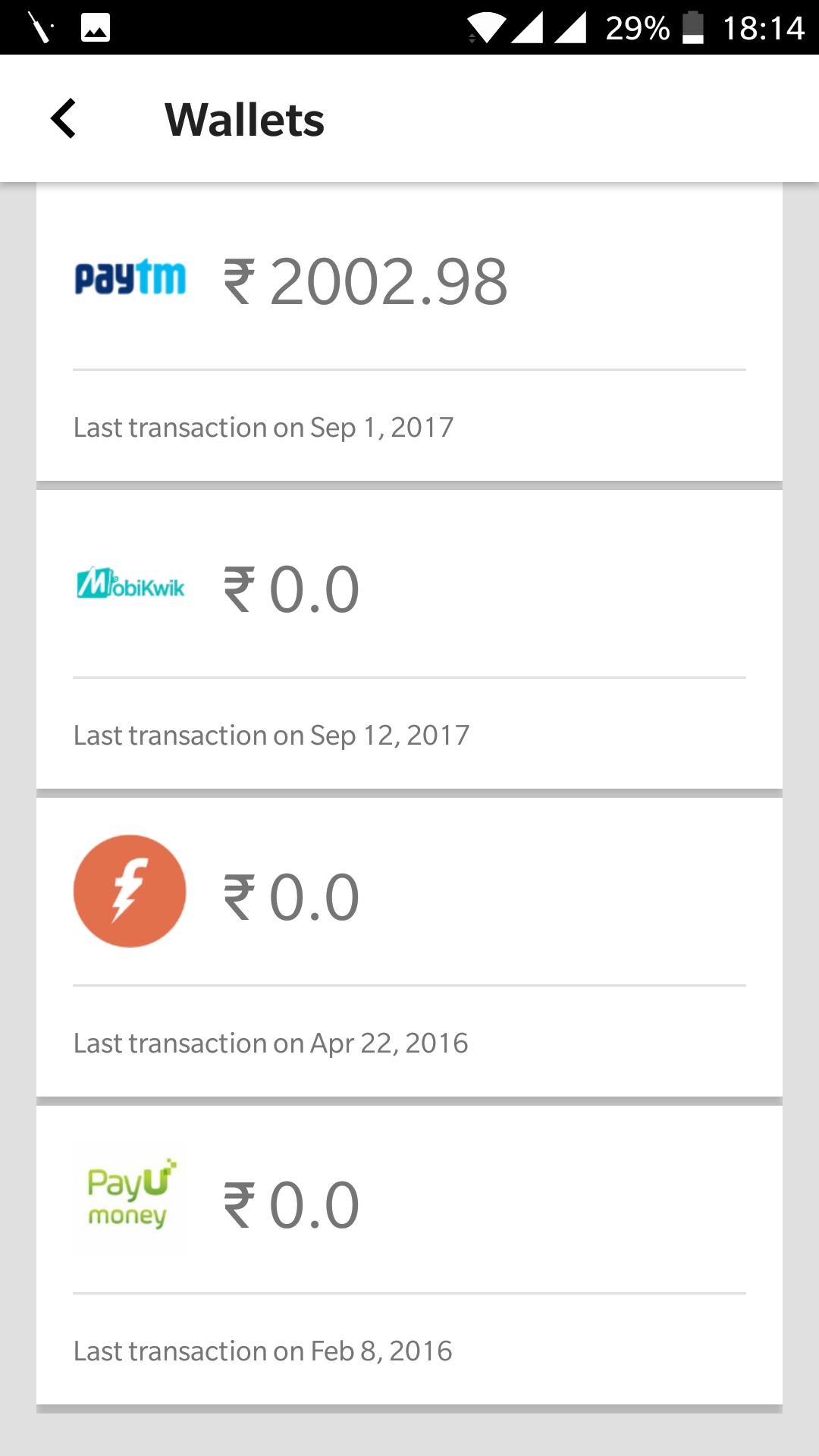Viewport: 819px width, 1456px height.
Task: View the PayU money wallet card
Action: 409,1255
